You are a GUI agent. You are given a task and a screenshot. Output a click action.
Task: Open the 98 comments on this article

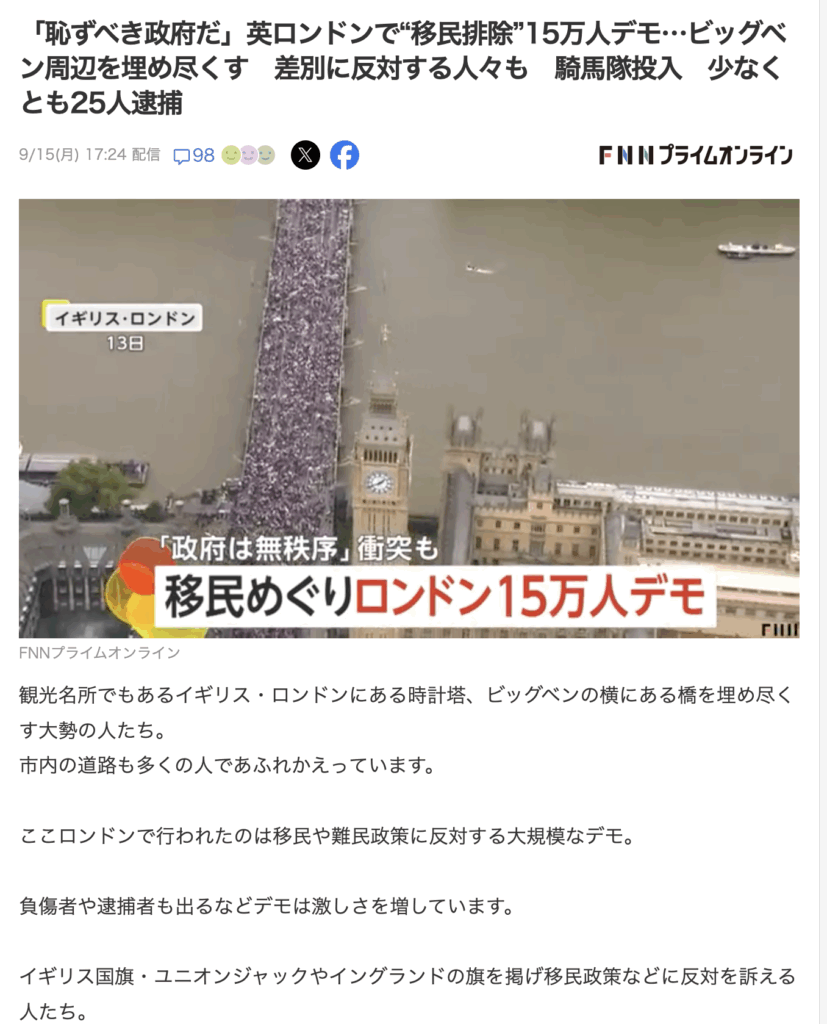pos(194,155)
